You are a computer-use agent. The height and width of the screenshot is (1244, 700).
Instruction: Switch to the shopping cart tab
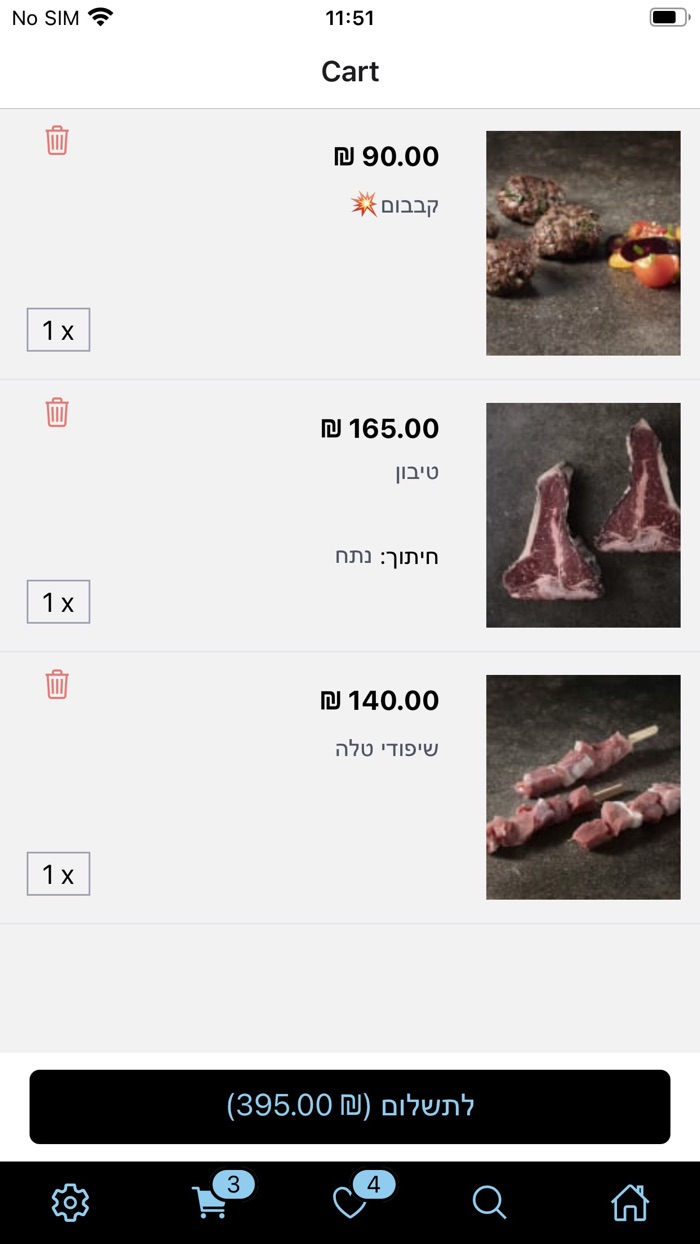(211, 1202)
